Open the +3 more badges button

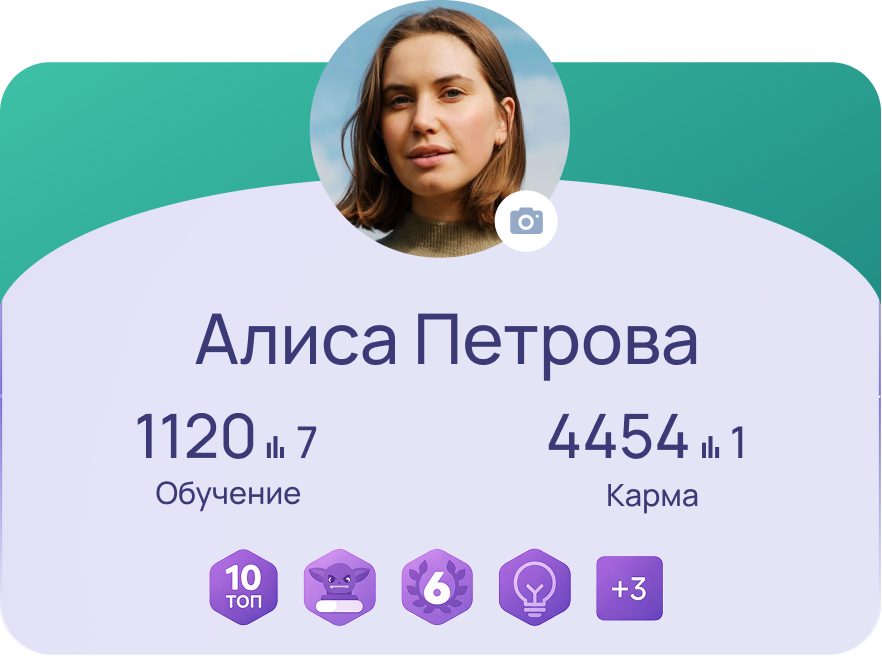click(x=629, y=589)
